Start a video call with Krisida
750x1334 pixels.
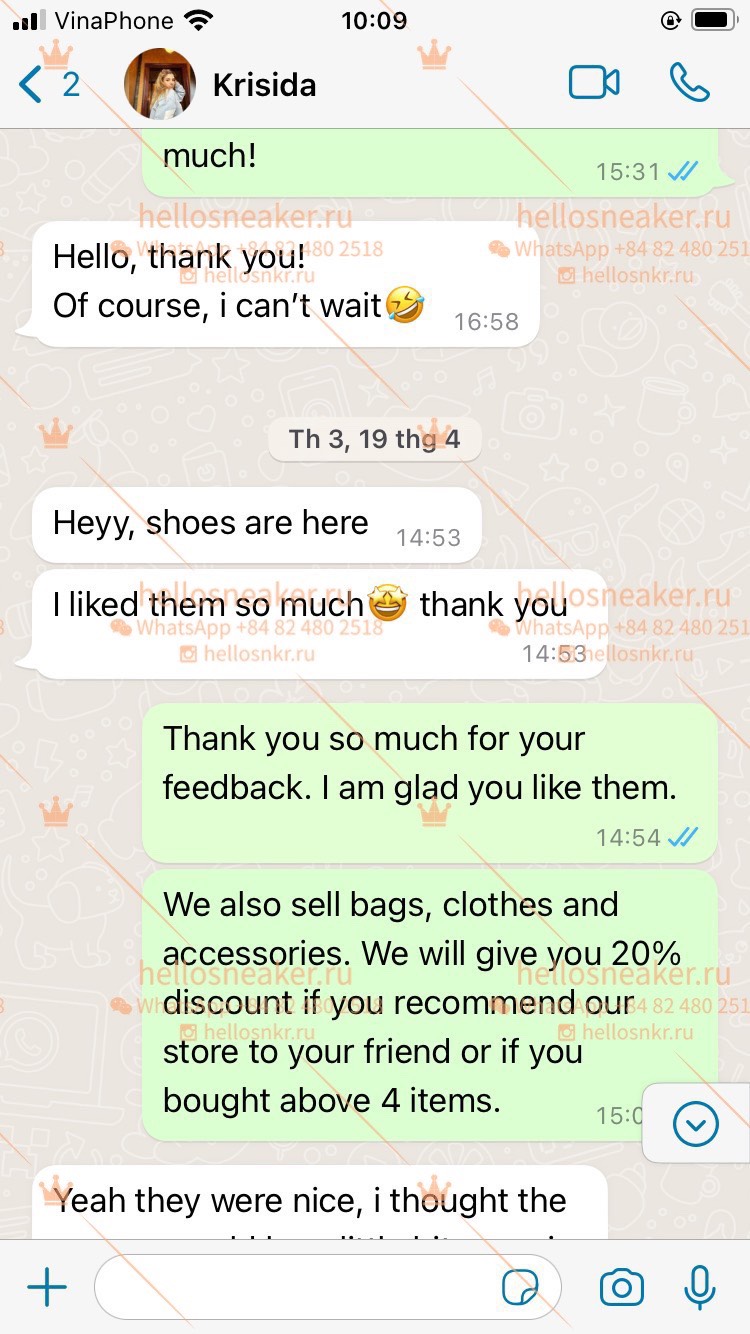(x=594, y=83)
